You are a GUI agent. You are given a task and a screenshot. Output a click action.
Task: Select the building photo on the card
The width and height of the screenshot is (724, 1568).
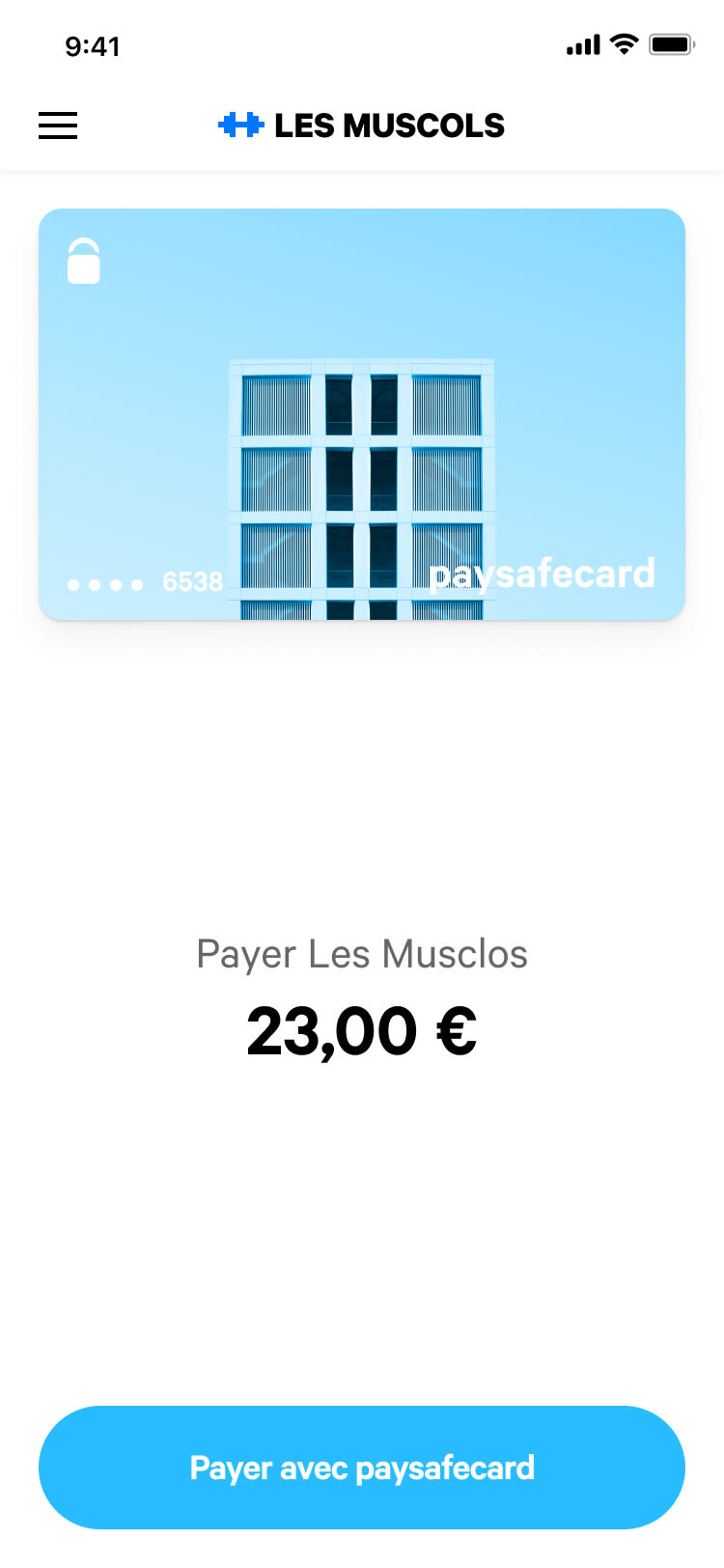click(361, 483)
